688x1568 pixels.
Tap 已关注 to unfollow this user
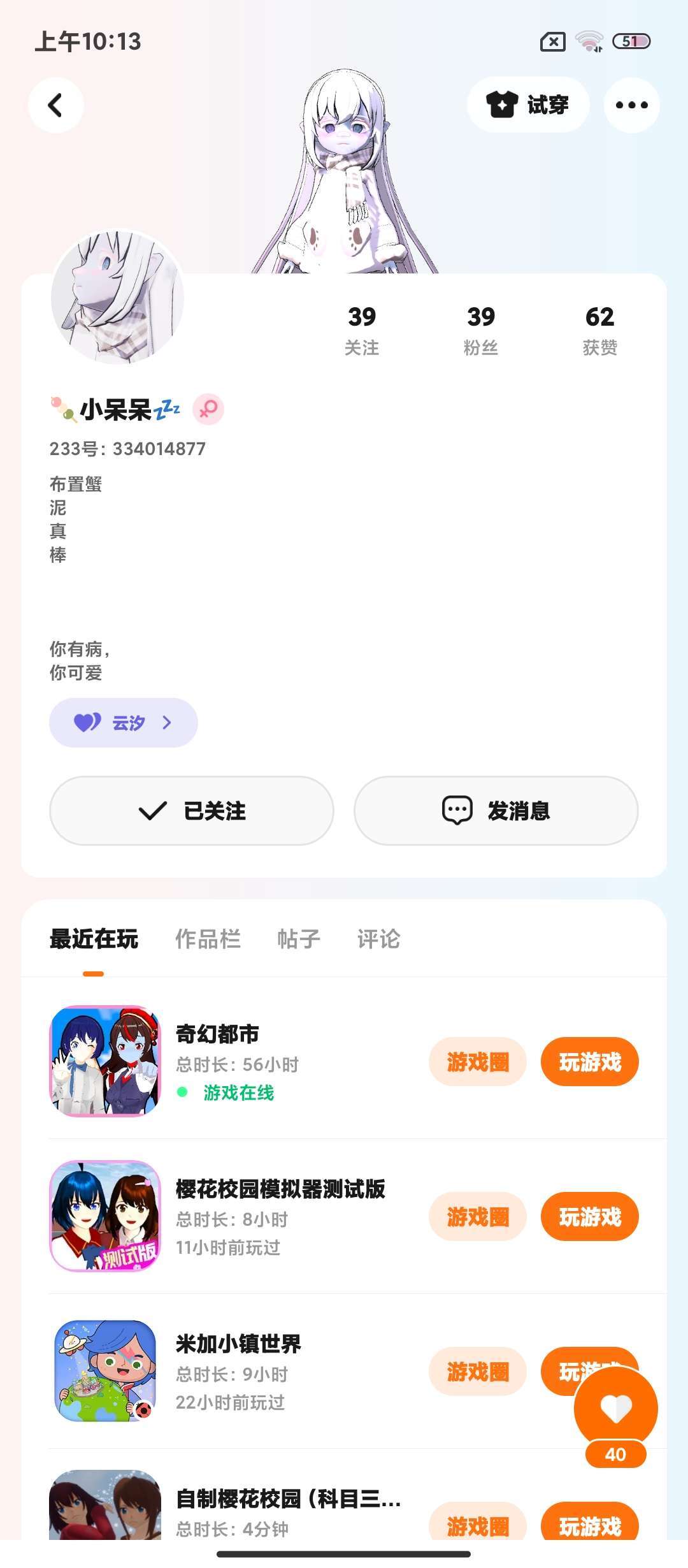[x=192, y=811]
